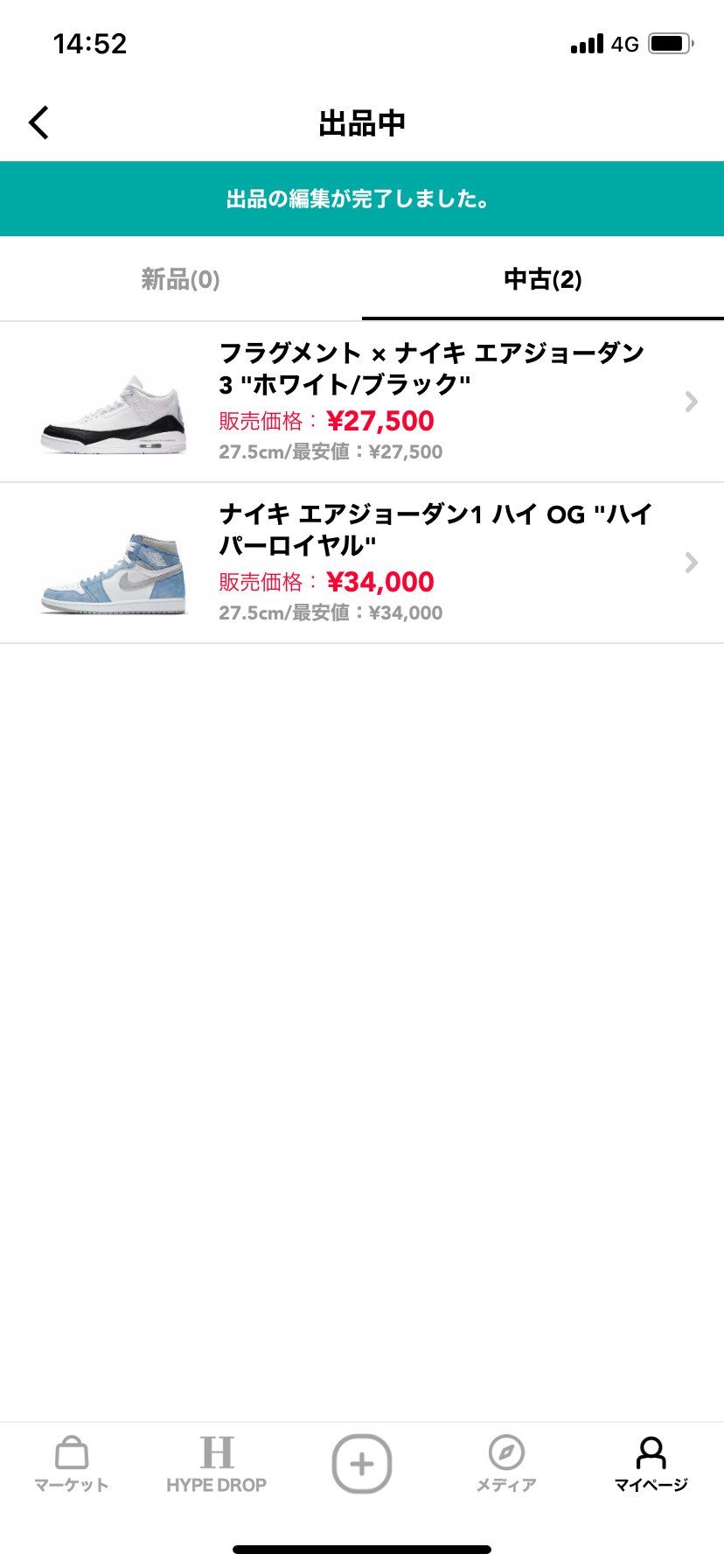Image resolution: width=724 pixels, height=1568 pixels.
Task: Expand the Air Jordan 3 listing chevron
Action: (x=692, y=402)
